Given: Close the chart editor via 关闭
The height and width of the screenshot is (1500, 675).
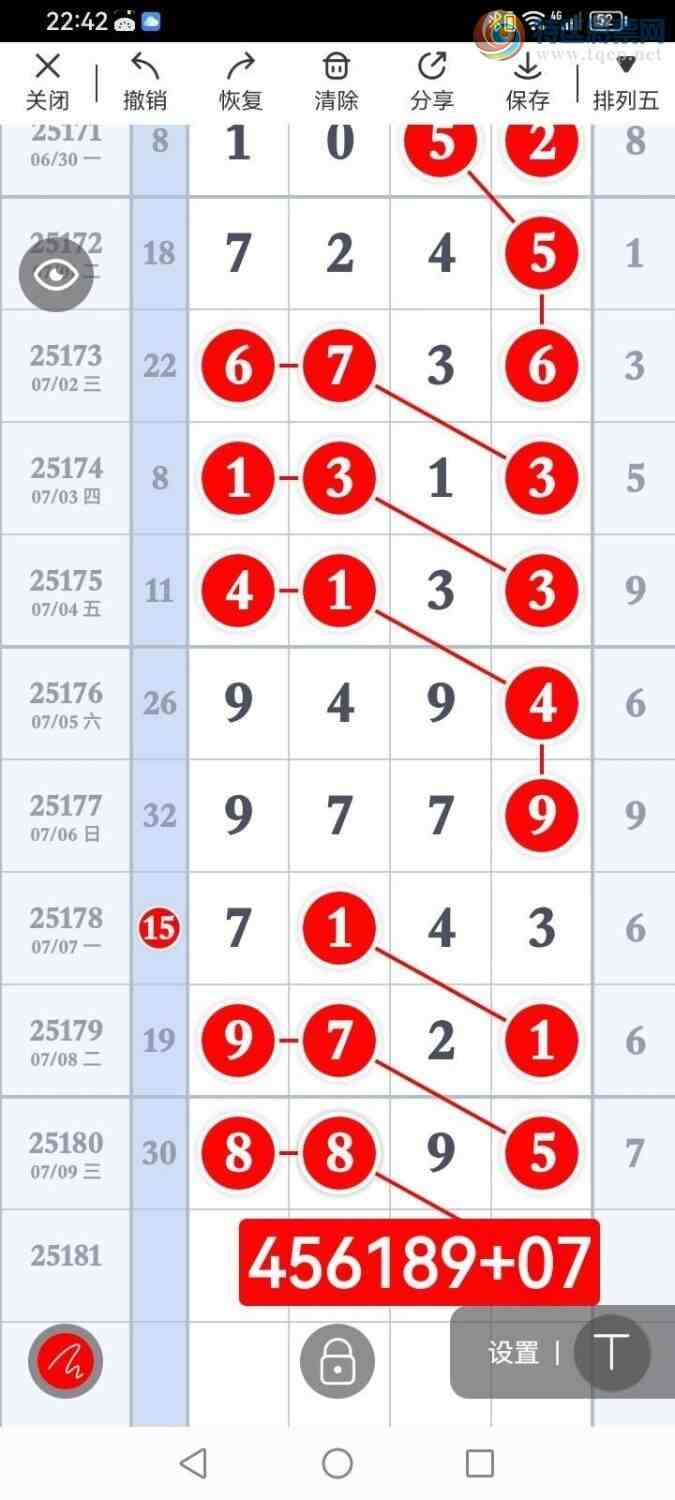Looking at the screenshot, I should click(47, 81).
